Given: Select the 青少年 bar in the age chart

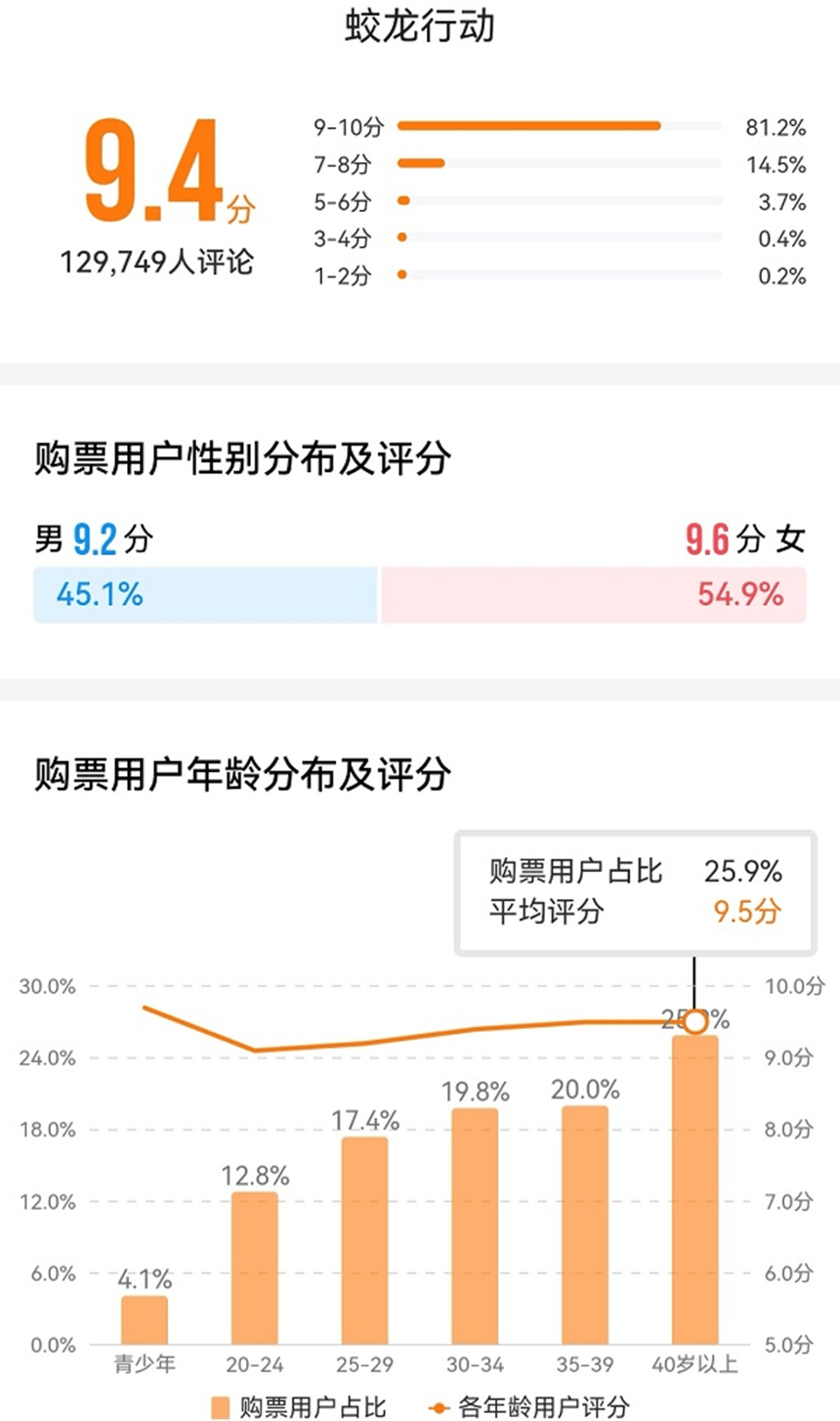Looking at the screenshot, I should (x=145, y=1319).
